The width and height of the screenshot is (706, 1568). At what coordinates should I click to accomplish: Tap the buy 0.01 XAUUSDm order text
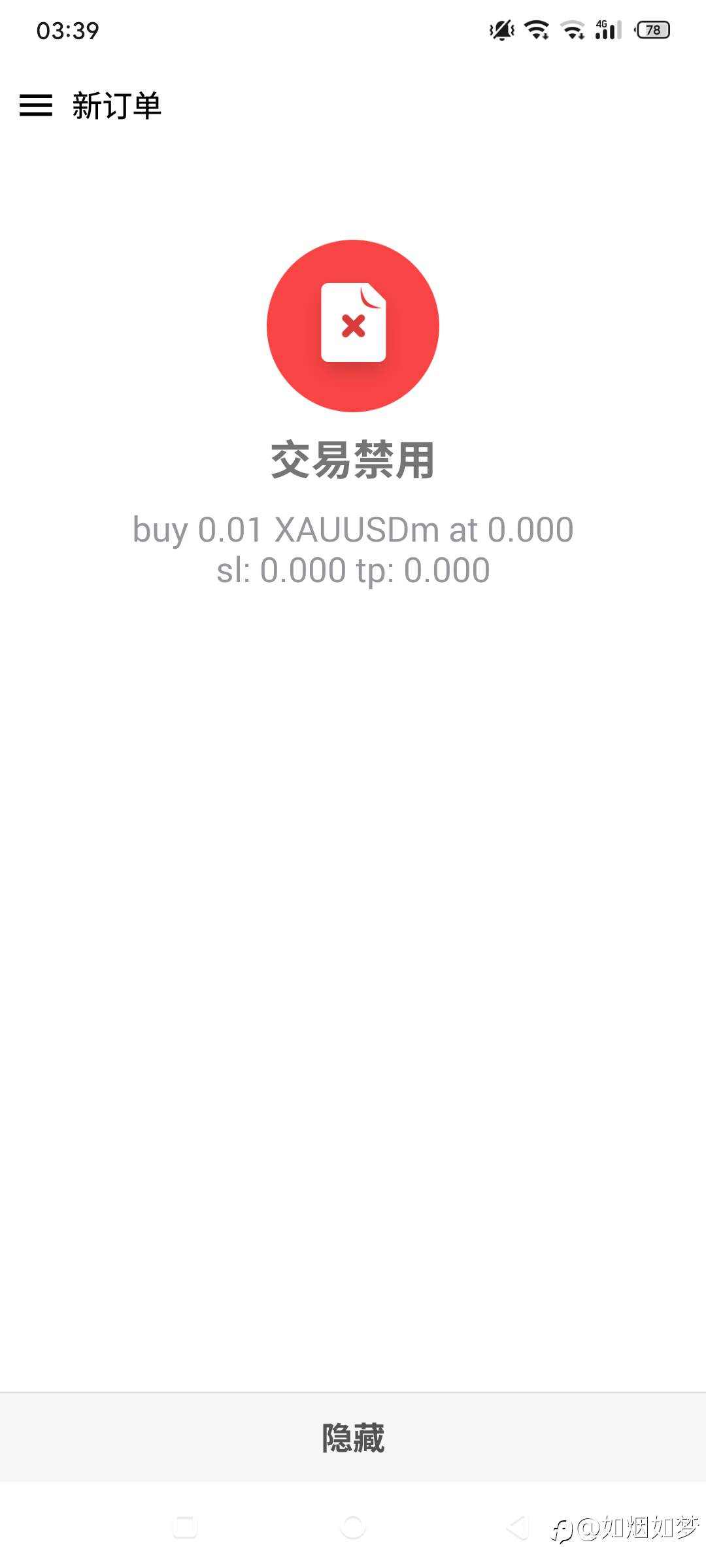(x=353, y=531)
